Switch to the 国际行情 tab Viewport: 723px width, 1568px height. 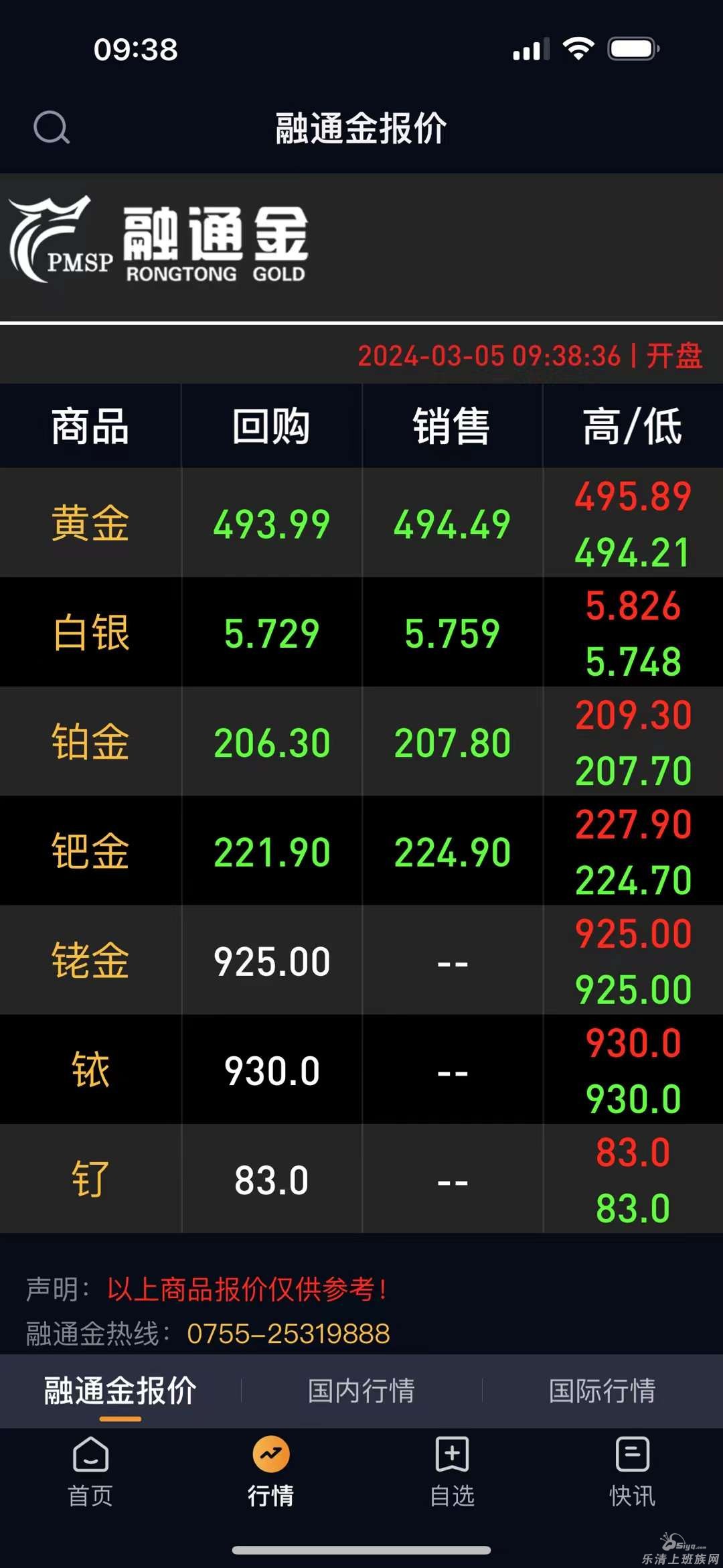[602, 1390]
